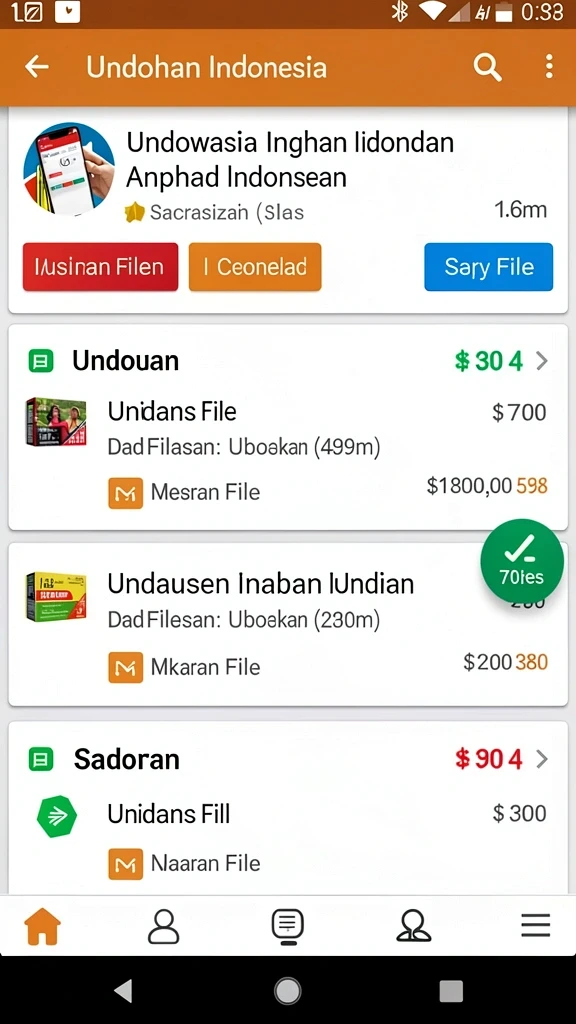576x1024 pixels.
Task: Open the Unidans Fill item
Action: pyautogui.click(x=287, y=814)
